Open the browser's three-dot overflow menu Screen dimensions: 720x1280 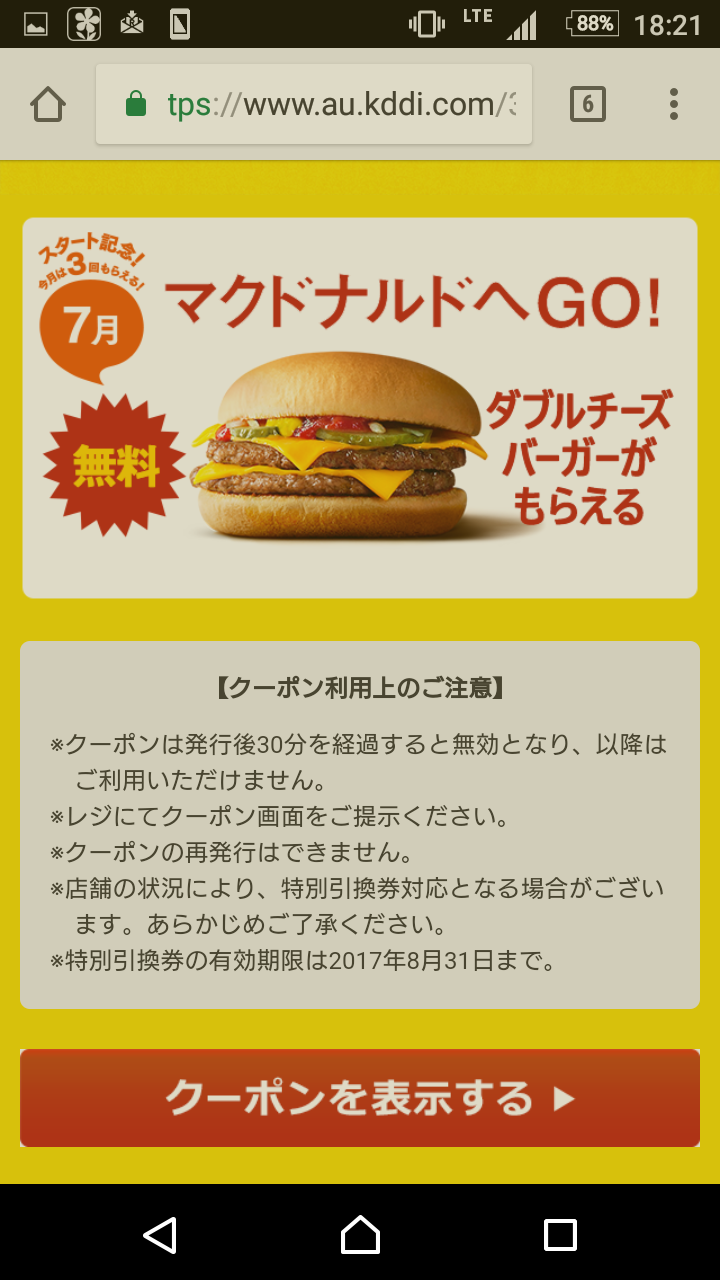tap(674, 104)
